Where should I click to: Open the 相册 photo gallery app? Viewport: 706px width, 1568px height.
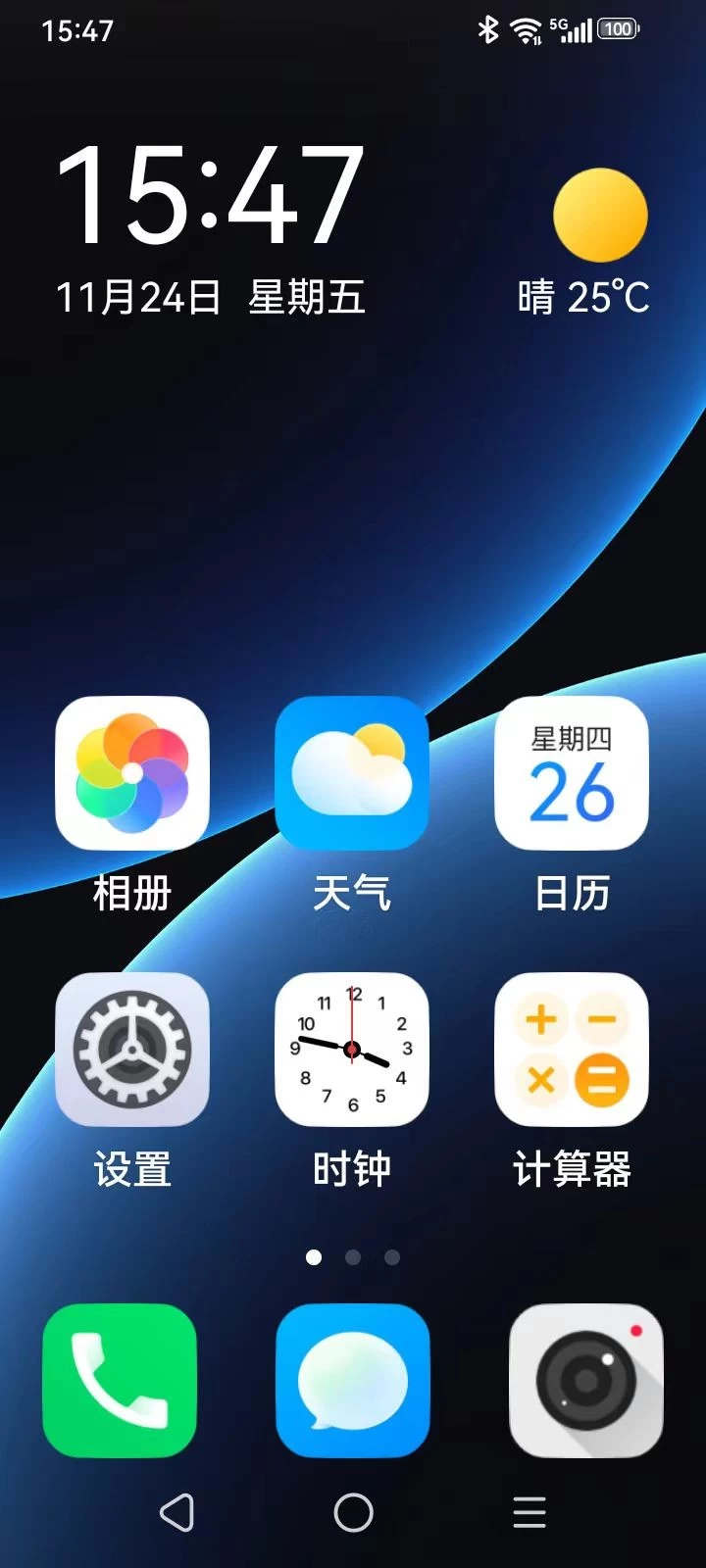click(132, 773)
